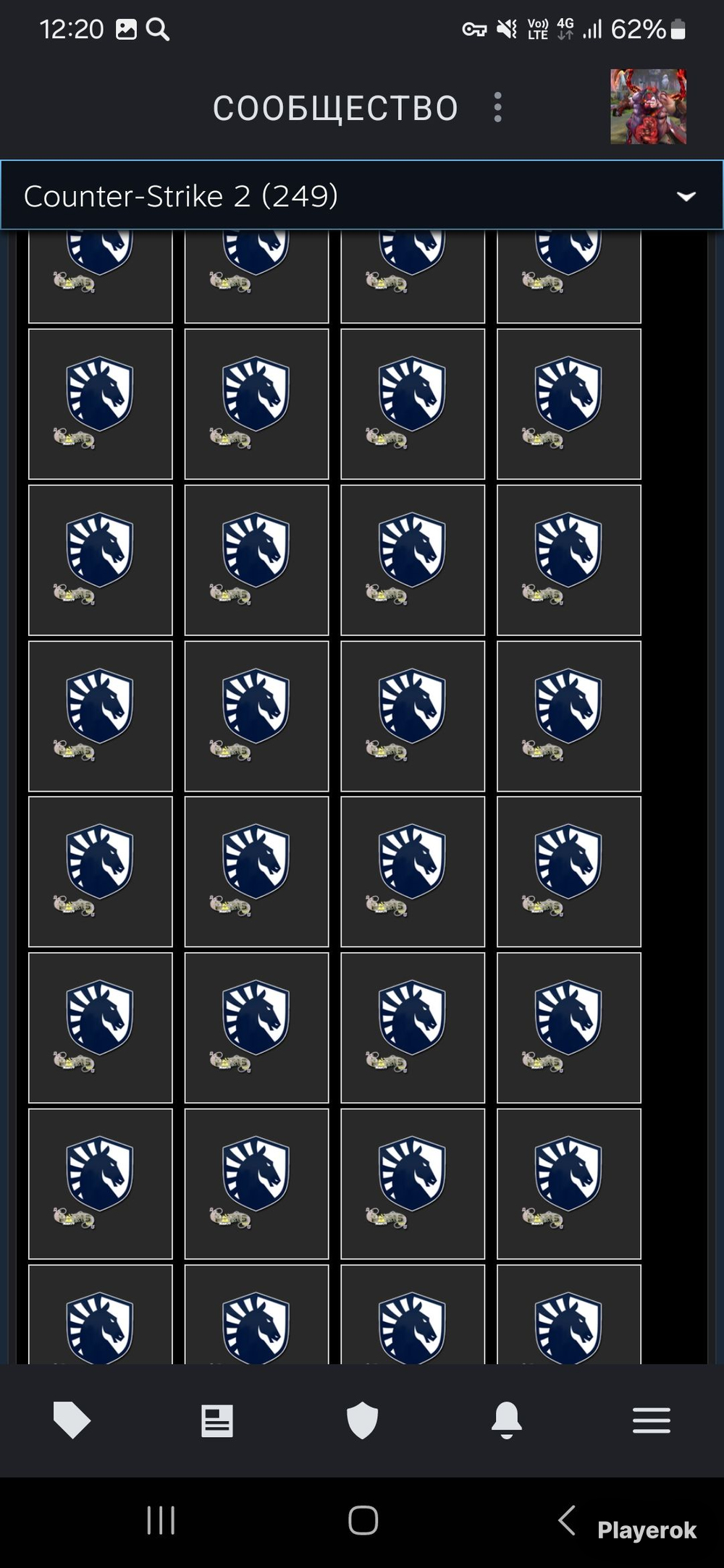Open the store tag tab
The width and height of the screenshot is (724, 1568).
[x=72, y=1420]
